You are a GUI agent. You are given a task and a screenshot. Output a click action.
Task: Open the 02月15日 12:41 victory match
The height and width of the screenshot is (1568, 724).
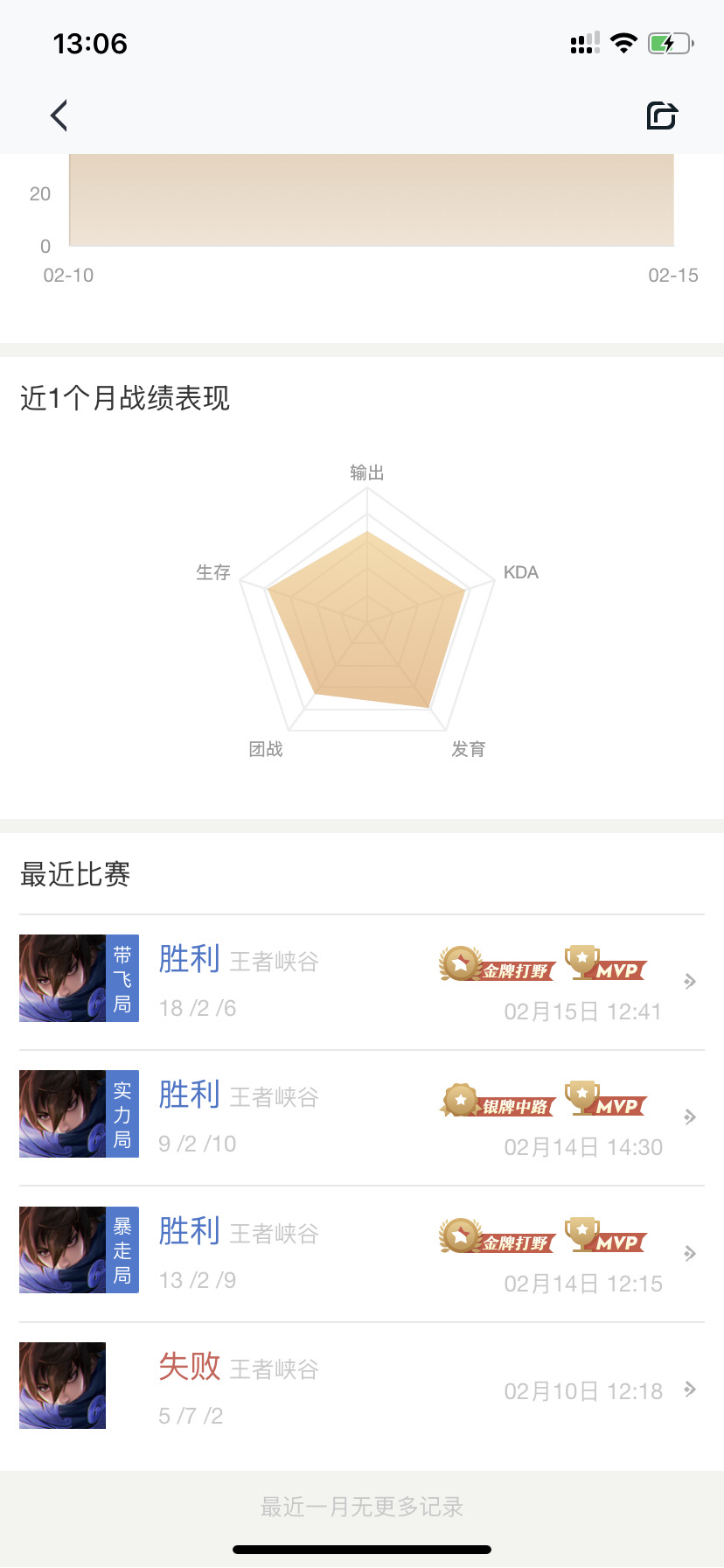coord(362,982)
